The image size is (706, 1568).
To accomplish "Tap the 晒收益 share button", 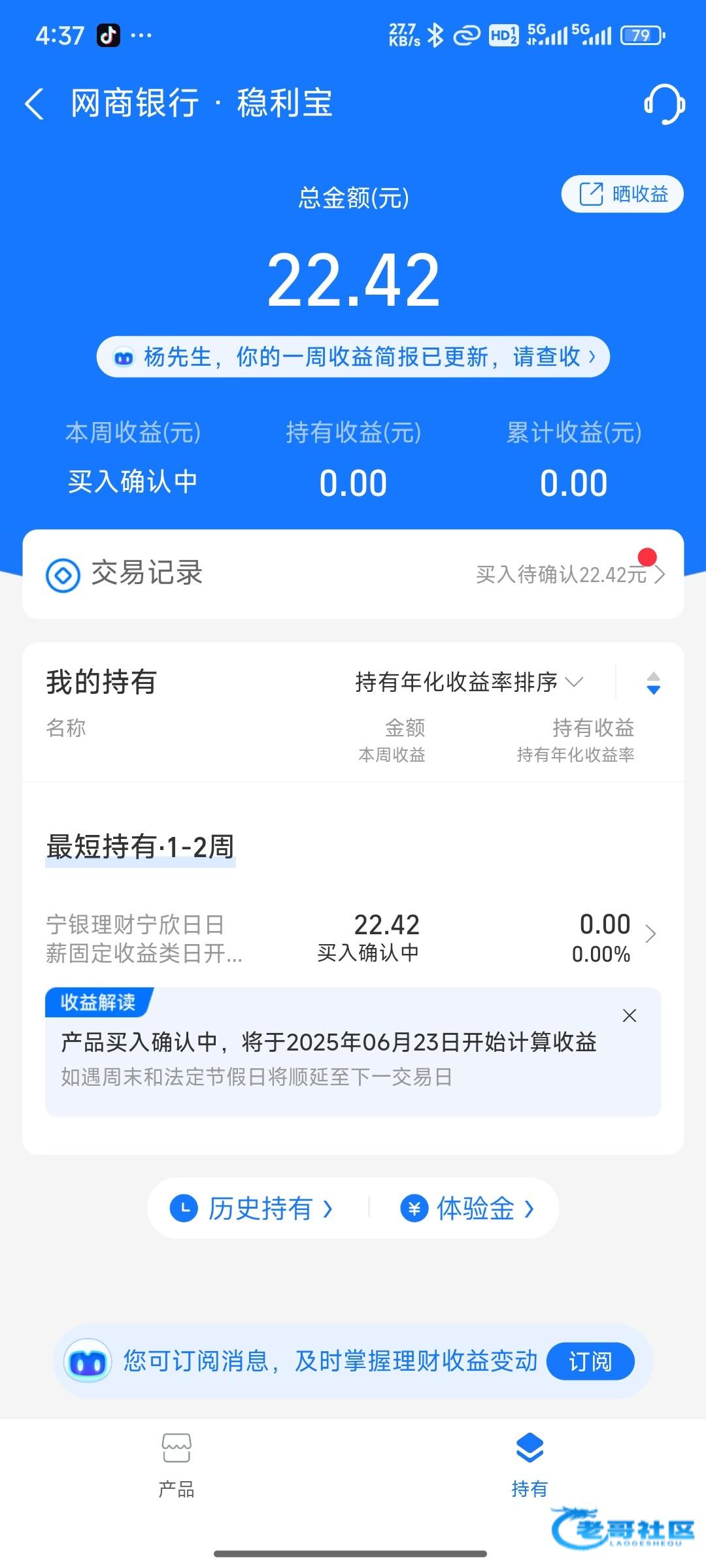I will pyautogui.click(x=622, y=194).
